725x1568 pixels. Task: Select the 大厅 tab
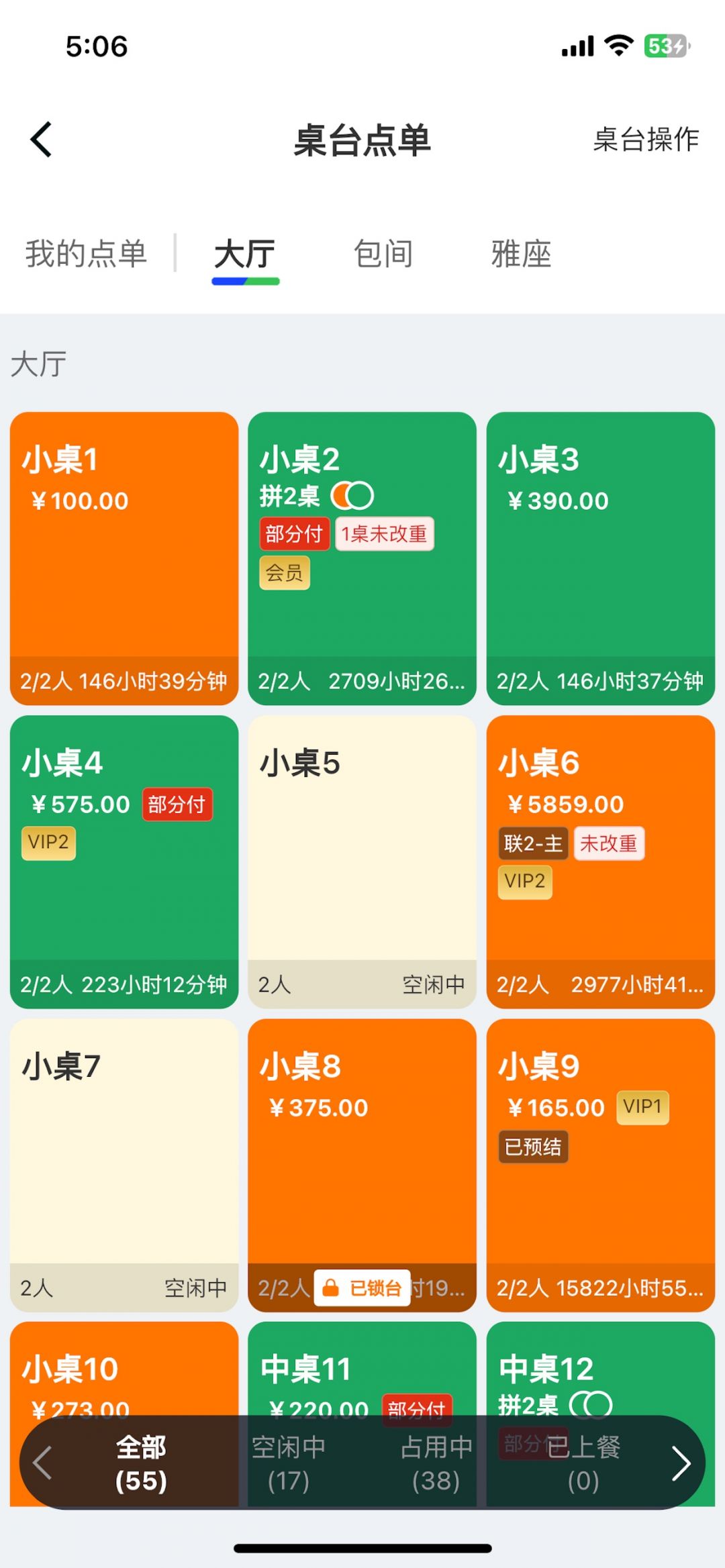pos(245,254)
